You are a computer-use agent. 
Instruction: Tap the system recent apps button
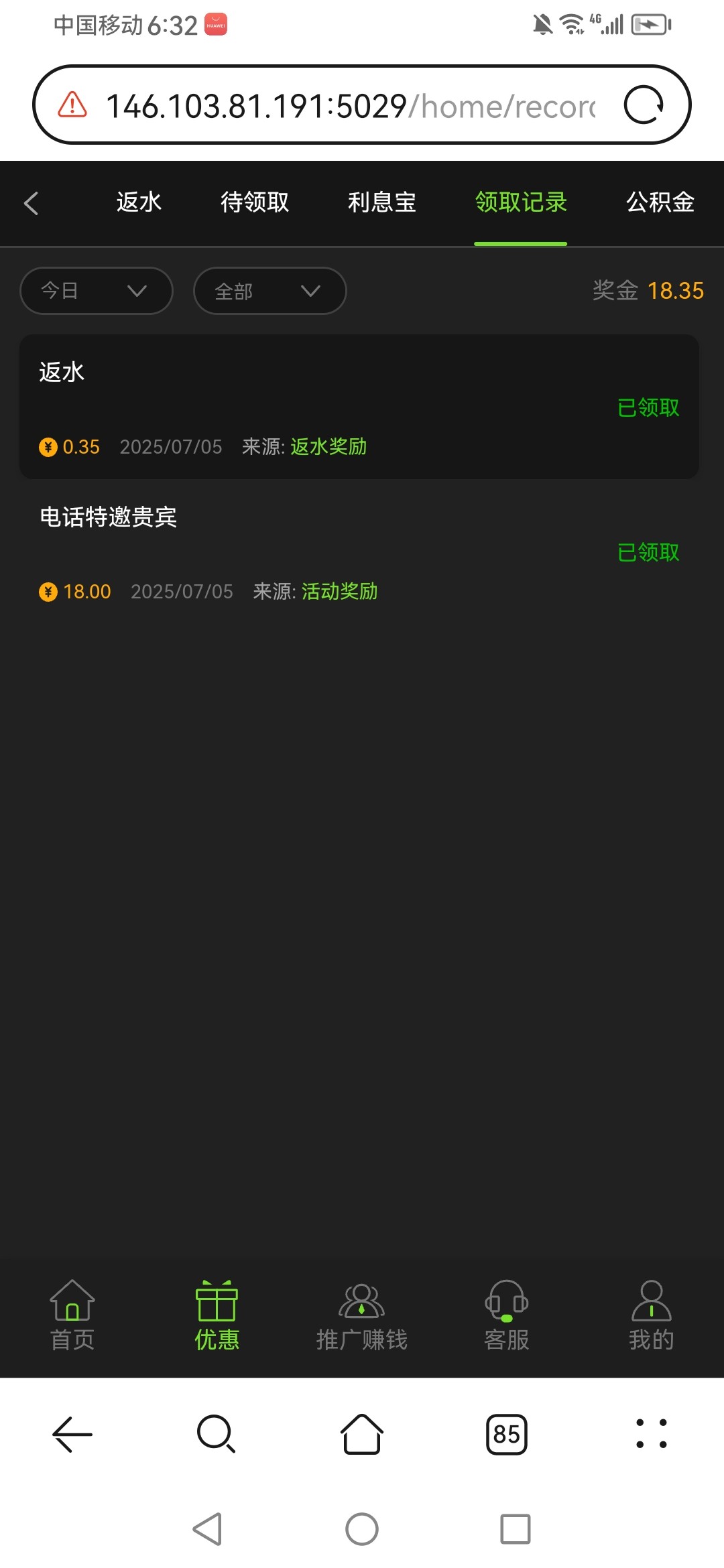point(515,1529)
